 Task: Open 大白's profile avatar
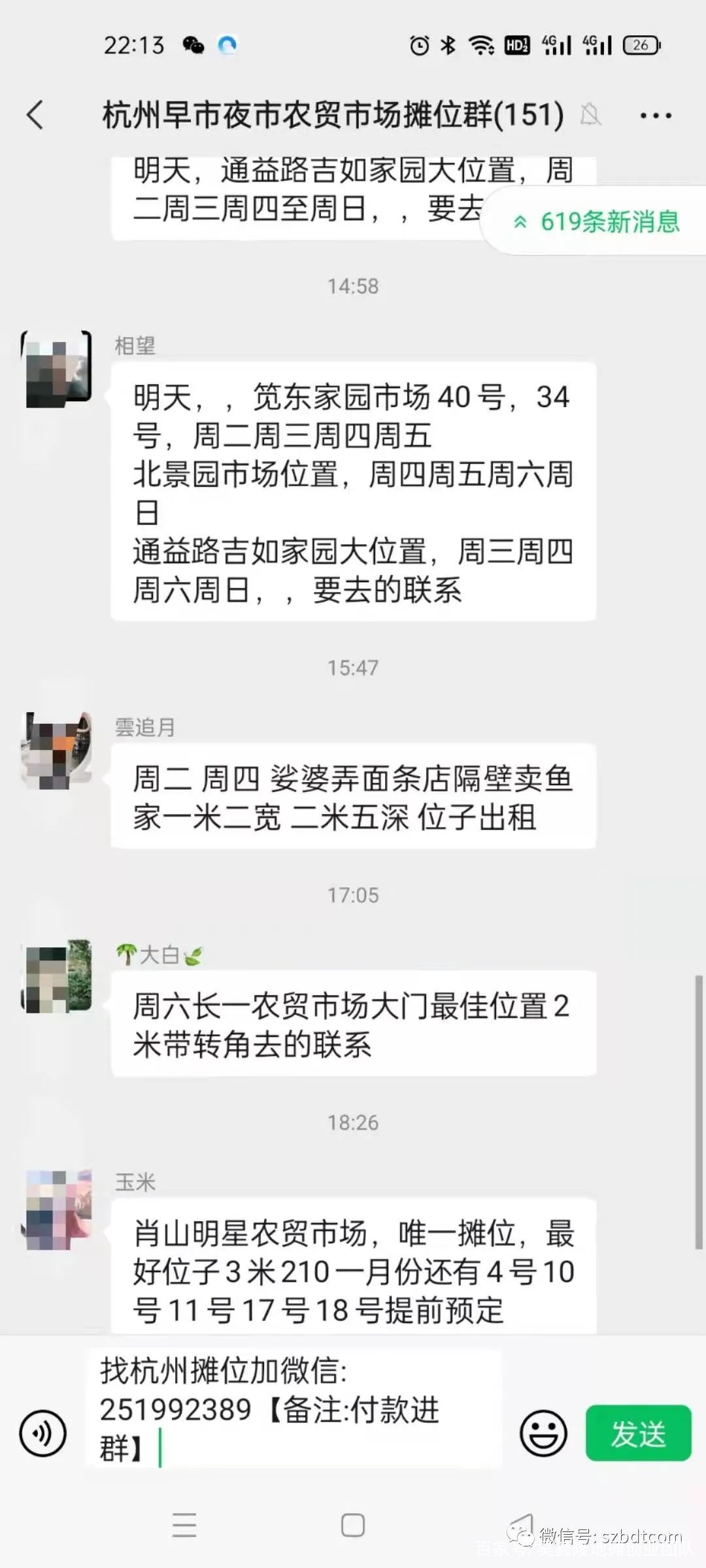[x=57, y=977]
